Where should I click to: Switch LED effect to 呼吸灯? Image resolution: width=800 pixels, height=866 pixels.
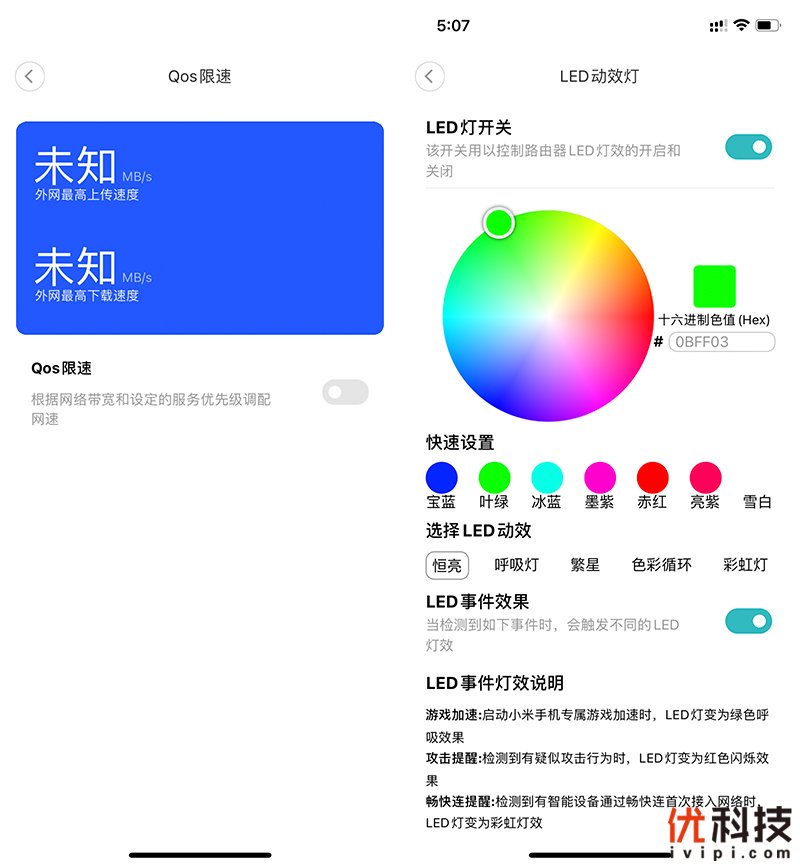tap(517, 565)
